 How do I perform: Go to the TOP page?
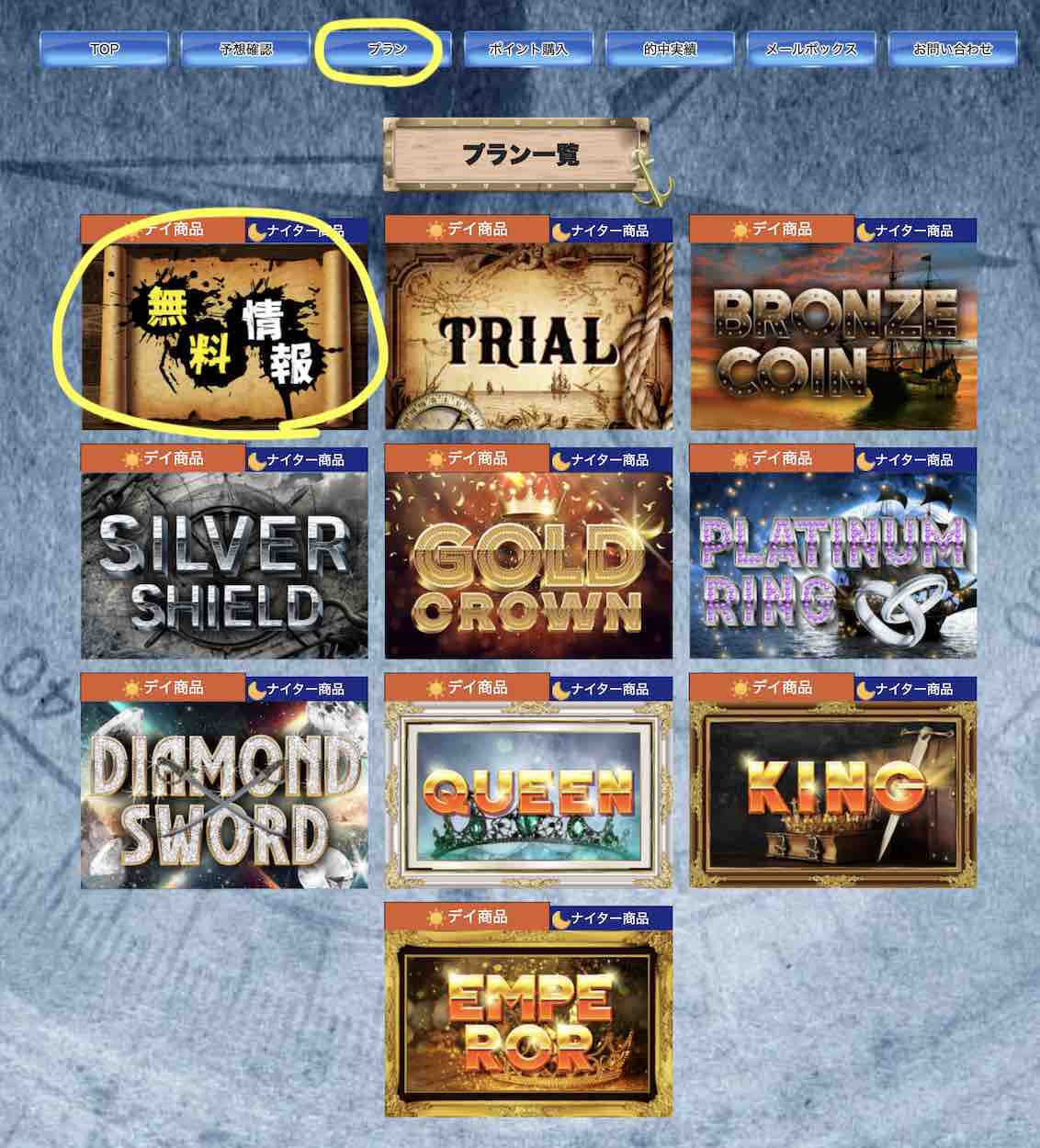[x=104, y=50]
